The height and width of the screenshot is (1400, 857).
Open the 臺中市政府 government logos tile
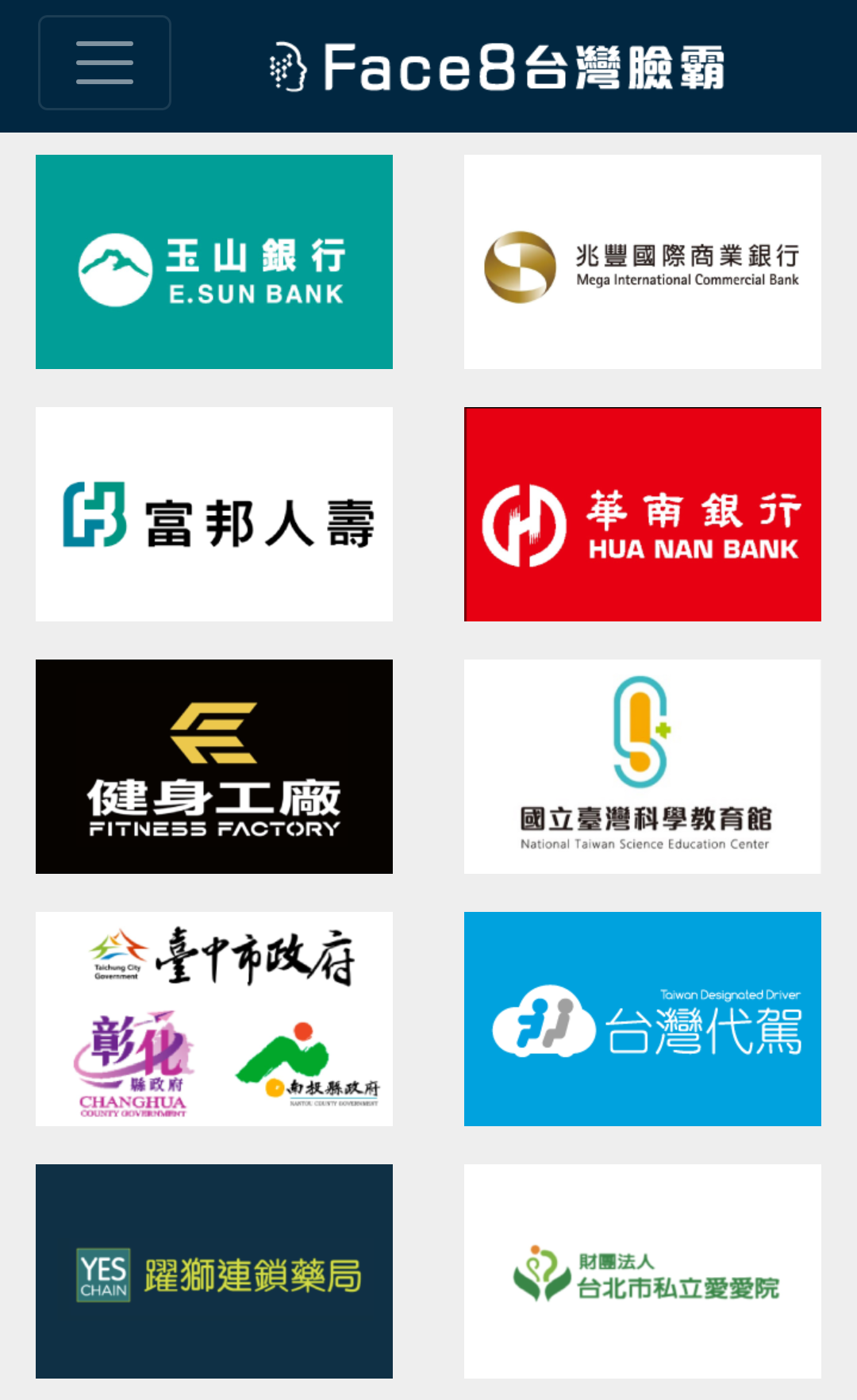pos(214,1019)
